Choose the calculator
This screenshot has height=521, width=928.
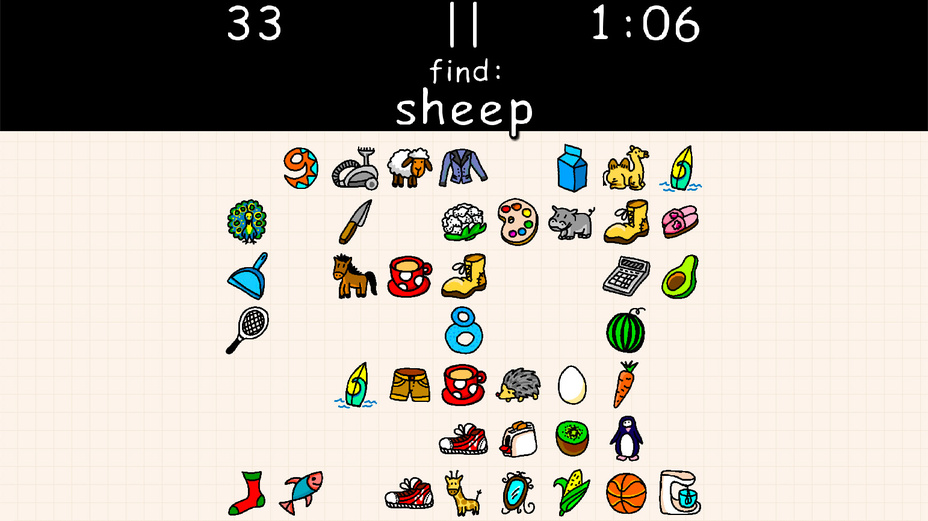(626, 275)
